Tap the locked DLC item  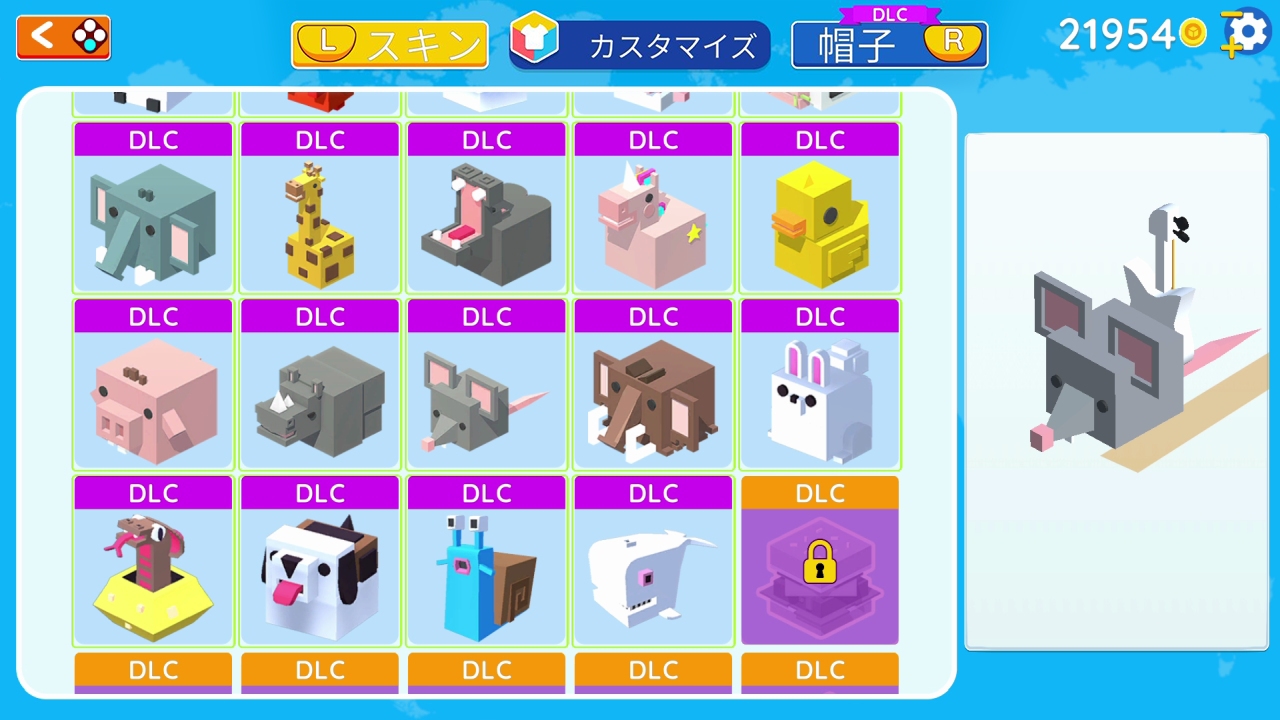(x=820, y=575)
